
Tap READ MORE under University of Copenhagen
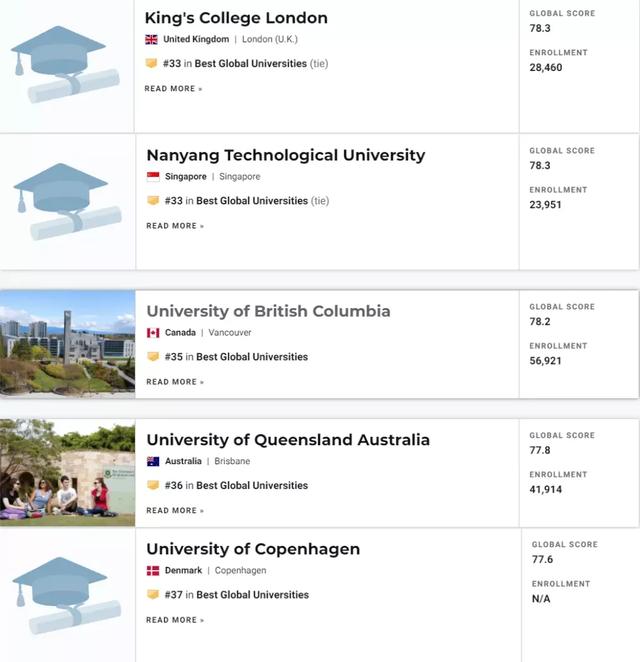click(175, 620)
